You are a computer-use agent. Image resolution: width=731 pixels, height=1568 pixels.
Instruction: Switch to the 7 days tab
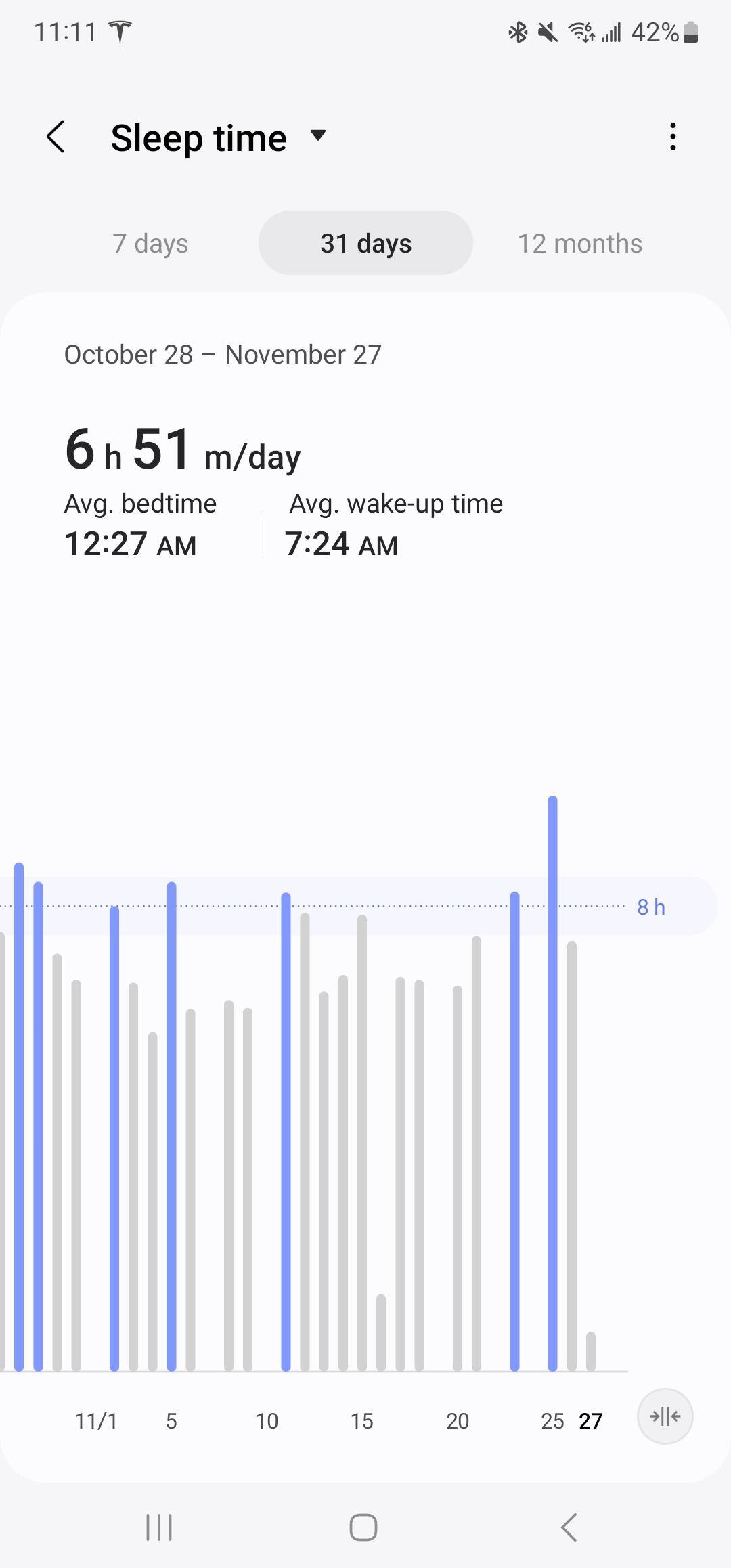click(150, 244)
